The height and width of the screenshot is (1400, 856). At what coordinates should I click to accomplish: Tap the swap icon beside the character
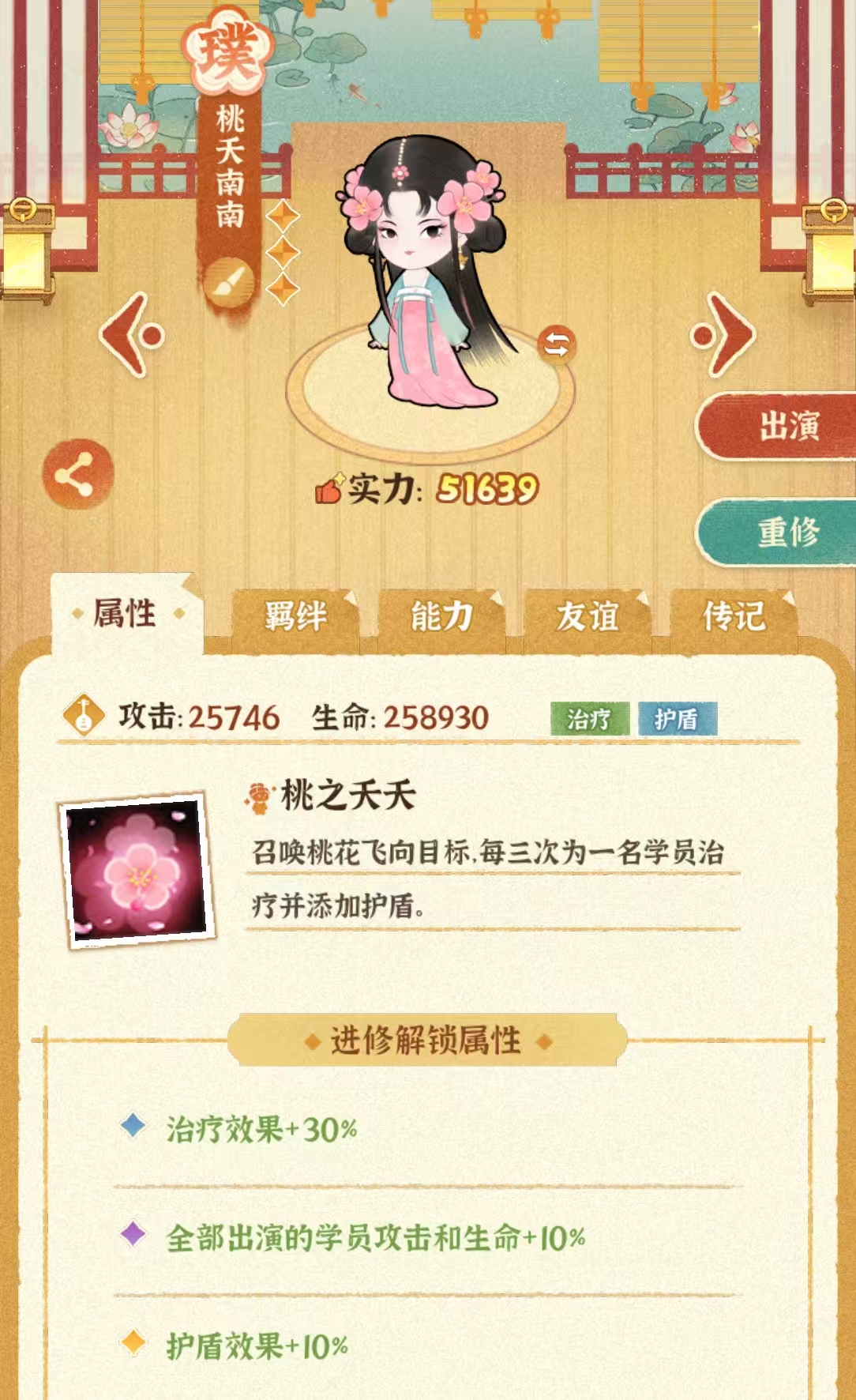click(x=557, y=344)
